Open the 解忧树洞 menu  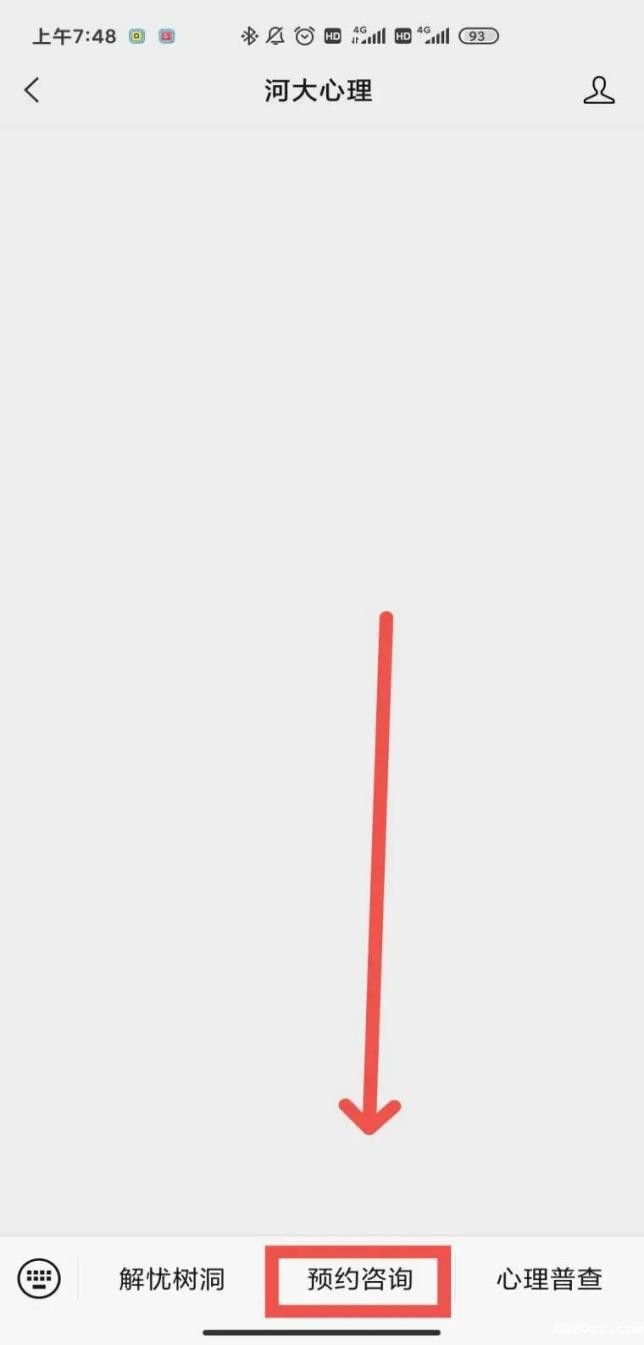click(x=172, y=1279)
